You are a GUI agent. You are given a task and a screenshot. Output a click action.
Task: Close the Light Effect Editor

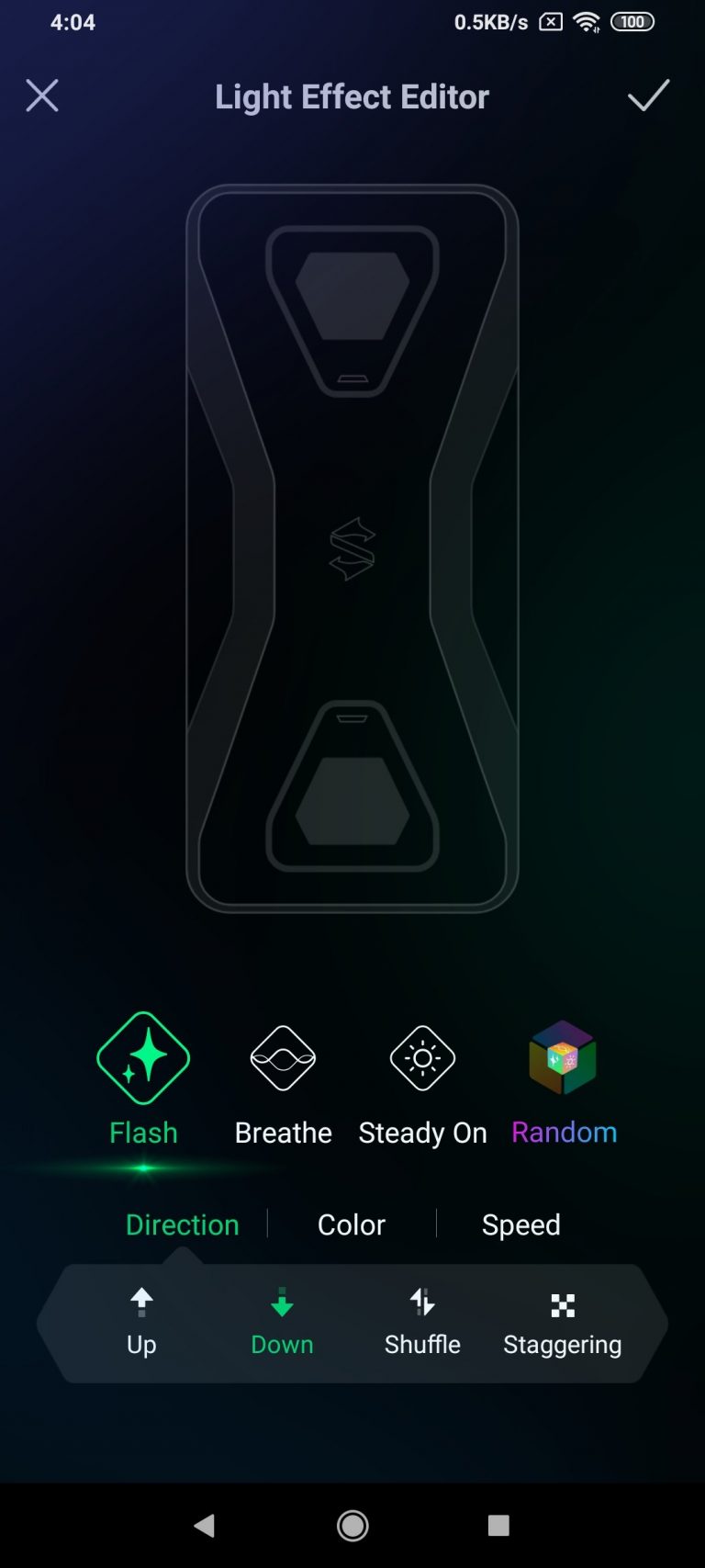[42, 96]
